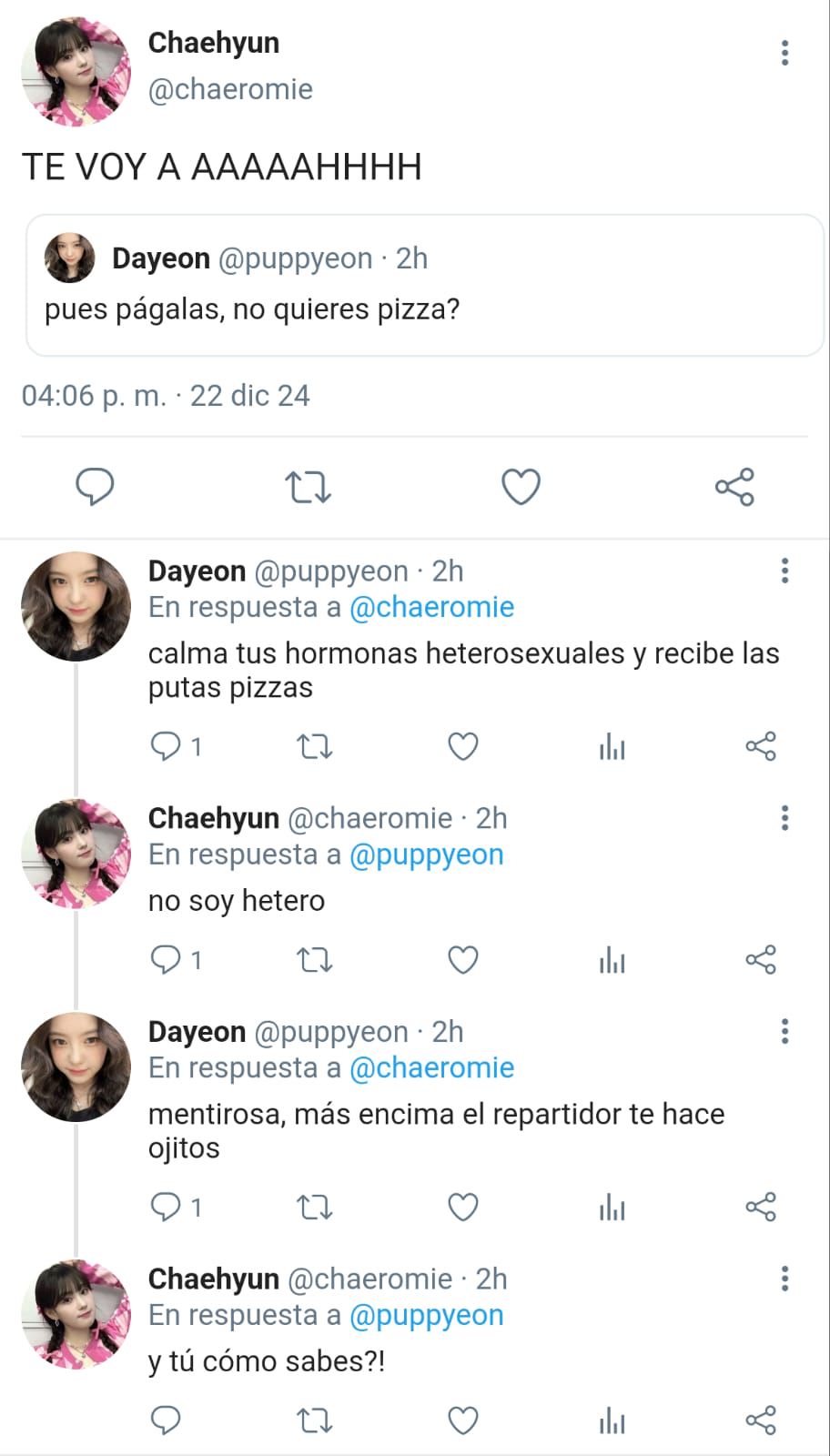This screenshot has width=830, height=1456.
Task: Retweet the 'TE VOY A AAAAAHHHH' tweet
Action: [x=308, y=487]
